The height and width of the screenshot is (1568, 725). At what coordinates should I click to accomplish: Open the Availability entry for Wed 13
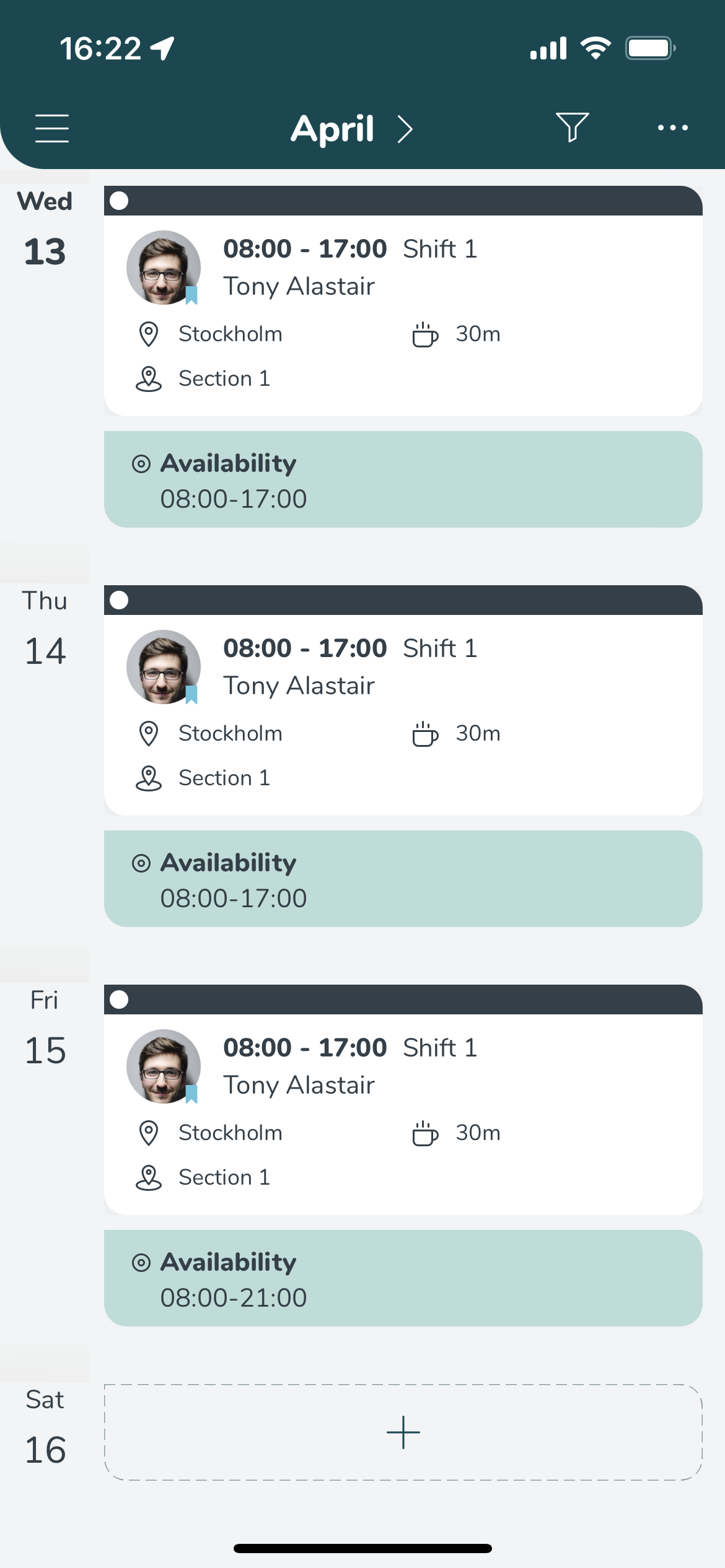pos(403,479)
